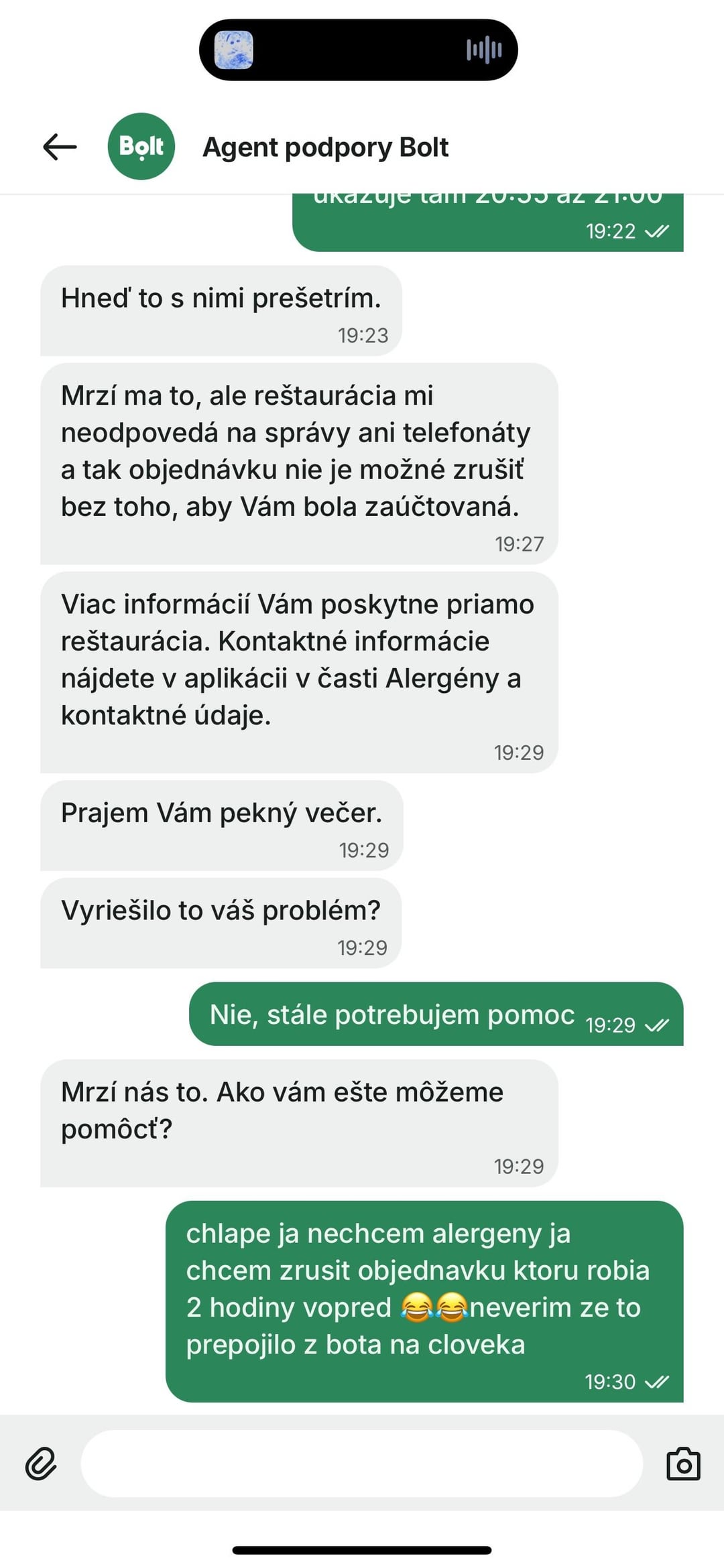Attach a file with the paperclip icon
Screen dimensions: 724x1568
pos(41,1464)
